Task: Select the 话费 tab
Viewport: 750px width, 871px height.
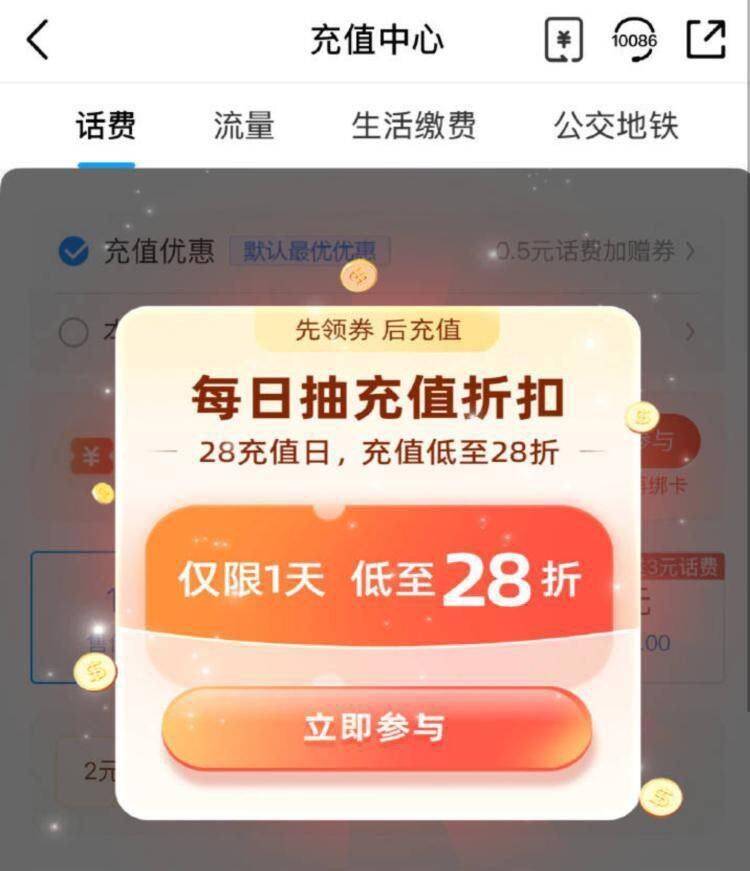Action: tap(106, 126)
